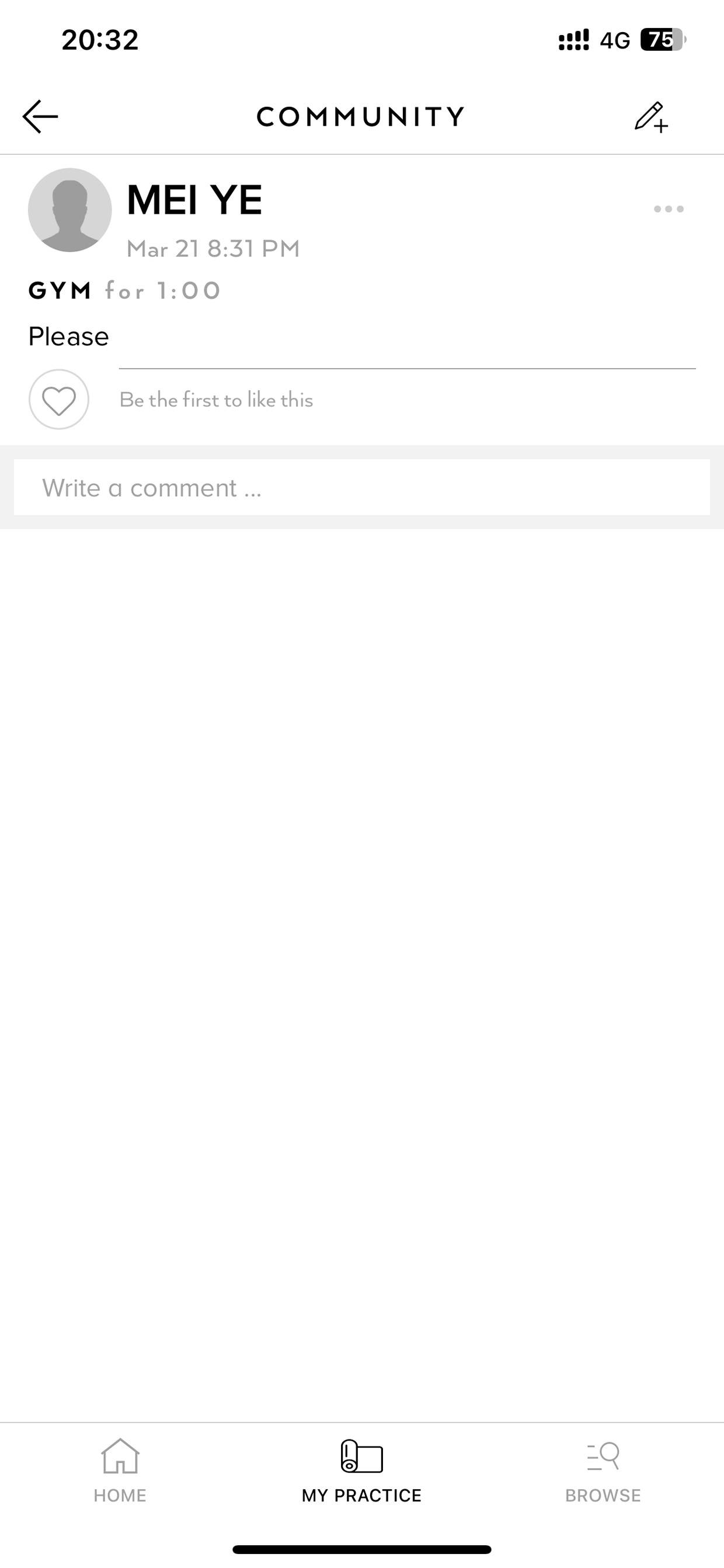
Task: Open Mei Ye's profile picture
Action: (x=70, y=210)
